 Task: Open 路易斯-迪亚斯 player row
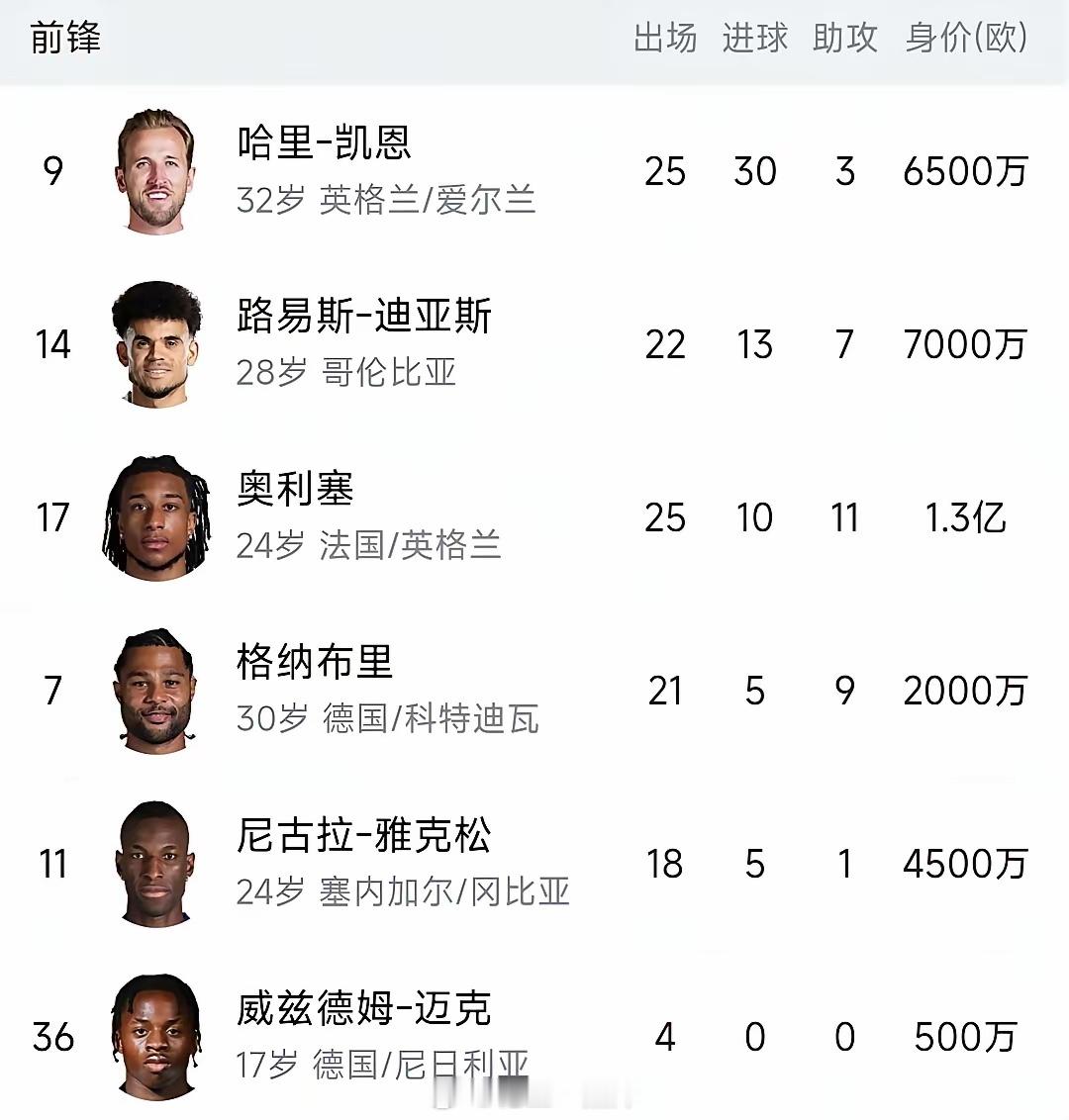(x=363, y=318)
